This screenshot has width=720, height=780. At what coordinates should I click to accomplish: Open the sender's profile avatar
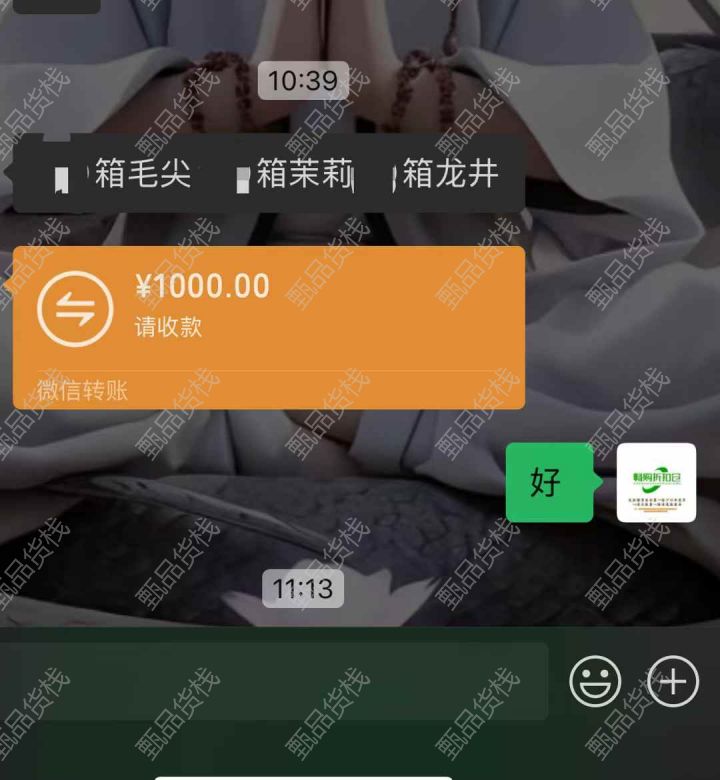tap(656, 483)
